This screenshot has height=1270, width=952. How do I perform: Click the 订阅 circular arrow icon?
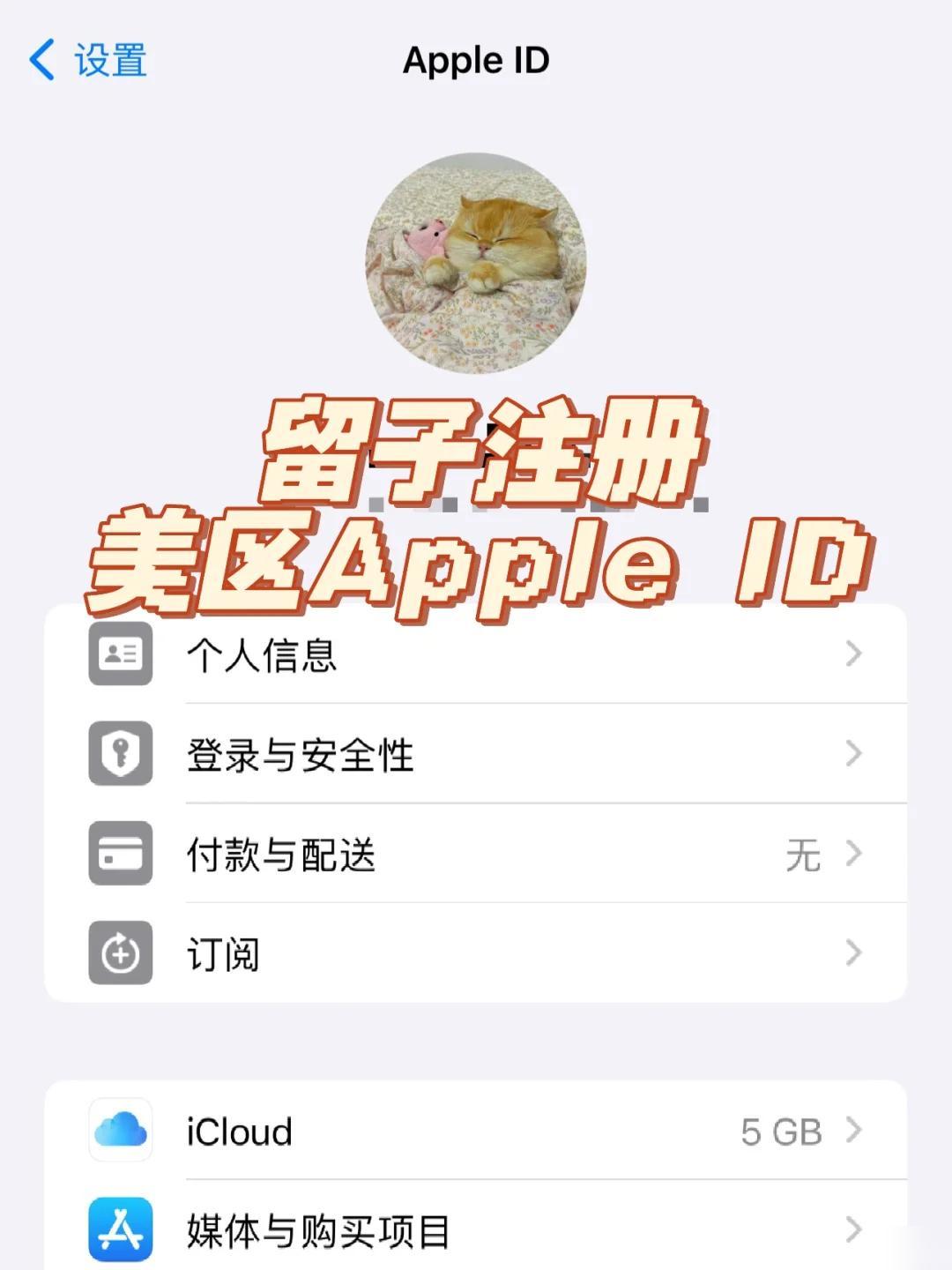pos(119,953)
